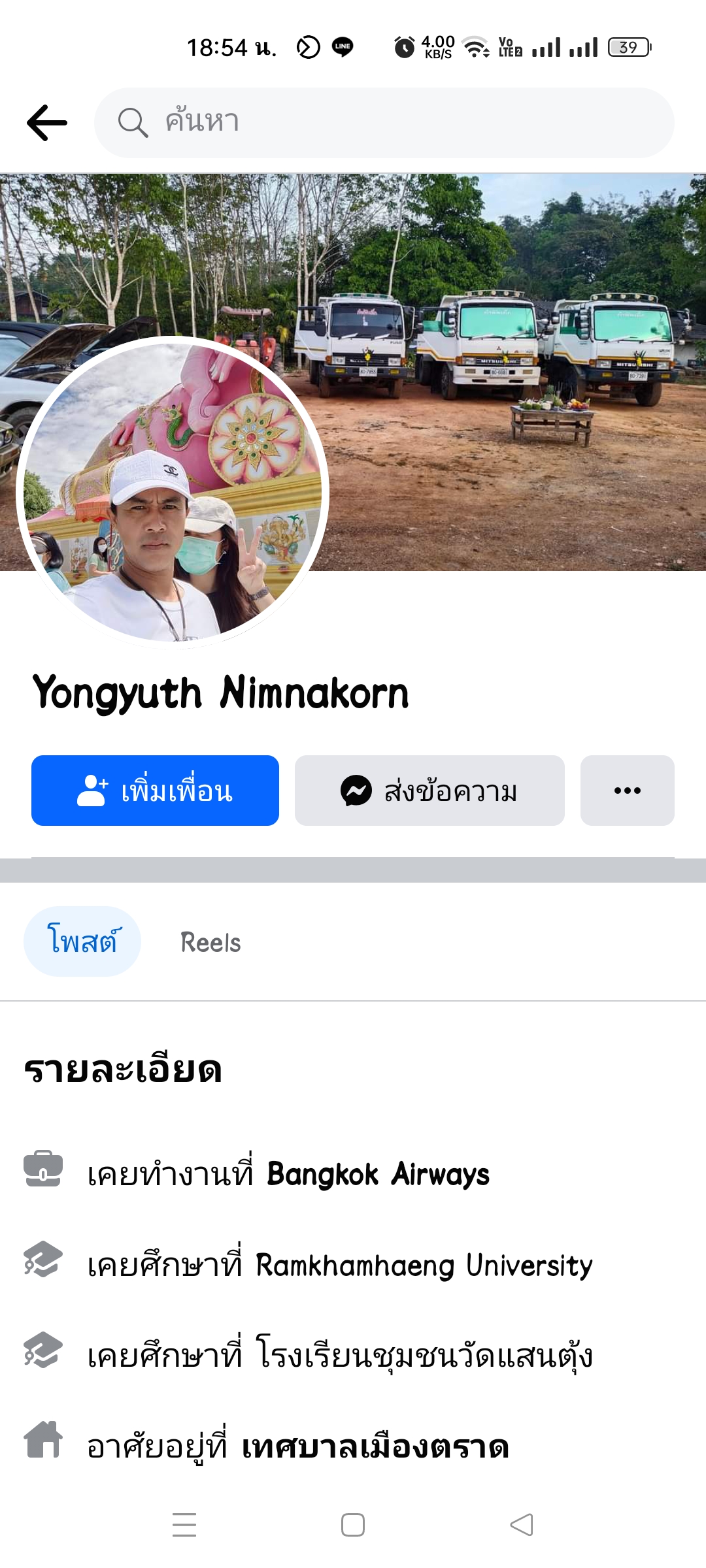Viewport: 706px width, 1568px height.
Task: Open เทศบาลเมืองตราด location link
Action: pyautogui.click(x=375, y=1446)
